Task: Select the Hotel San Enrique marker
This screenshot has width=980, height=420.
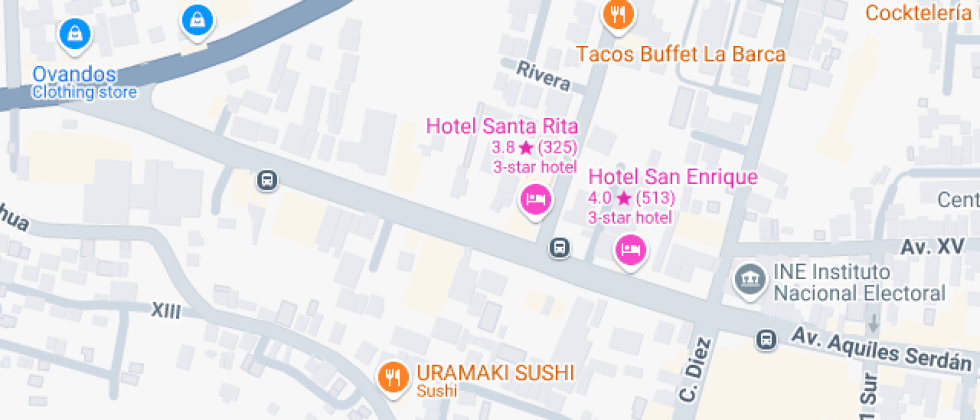Action: click(630, 248)
